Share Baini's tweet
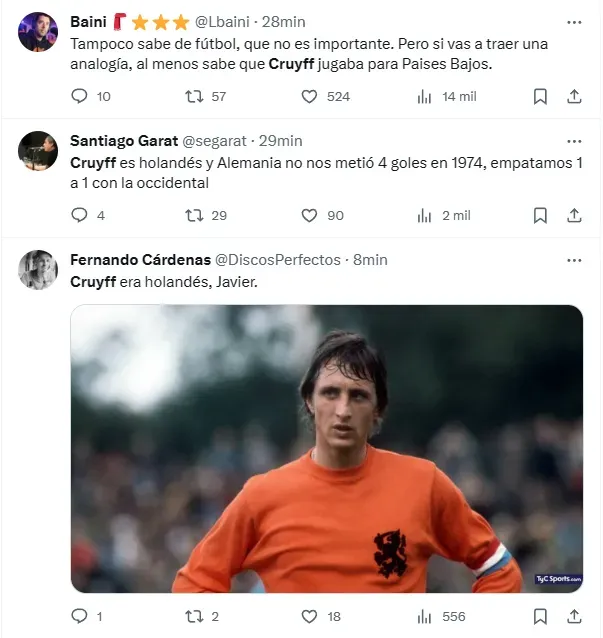 pos(574,96)
